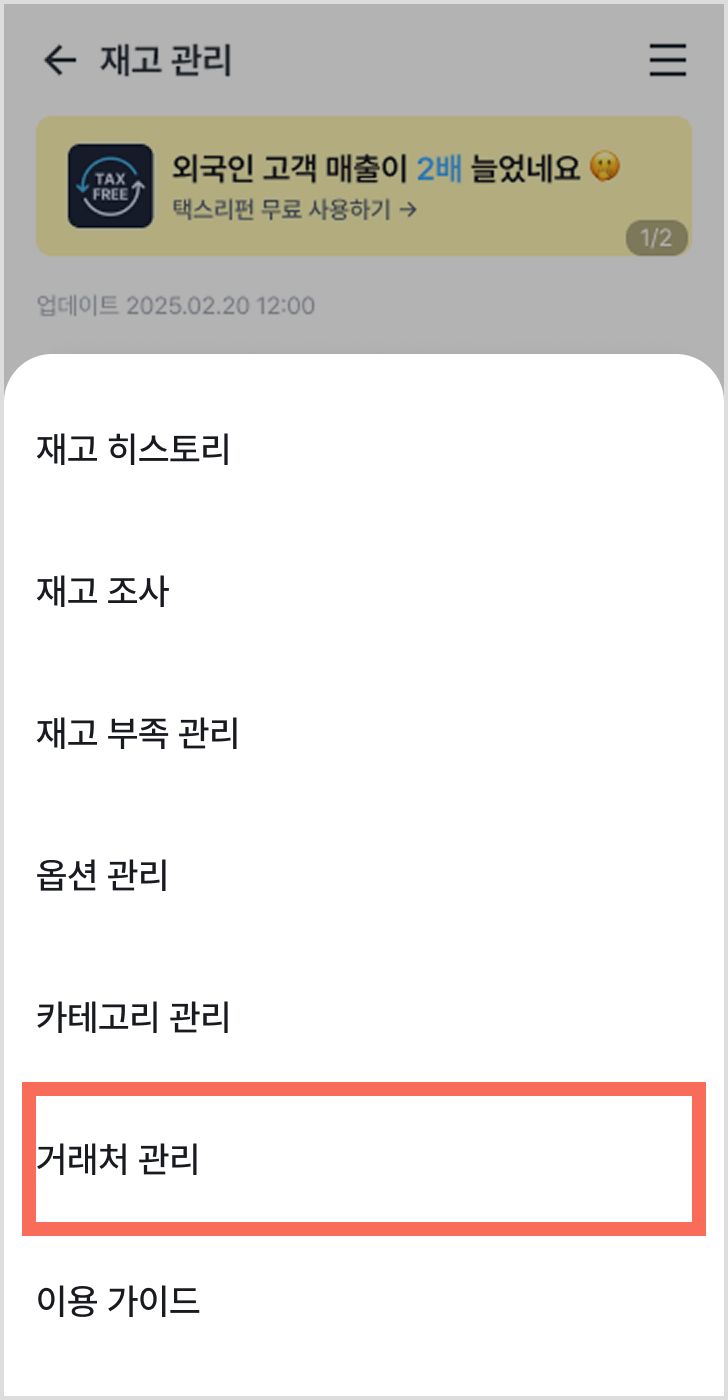The image size is (728, 1400).
Task: Tap the hamburger menu icon
Action: [668, 60]
